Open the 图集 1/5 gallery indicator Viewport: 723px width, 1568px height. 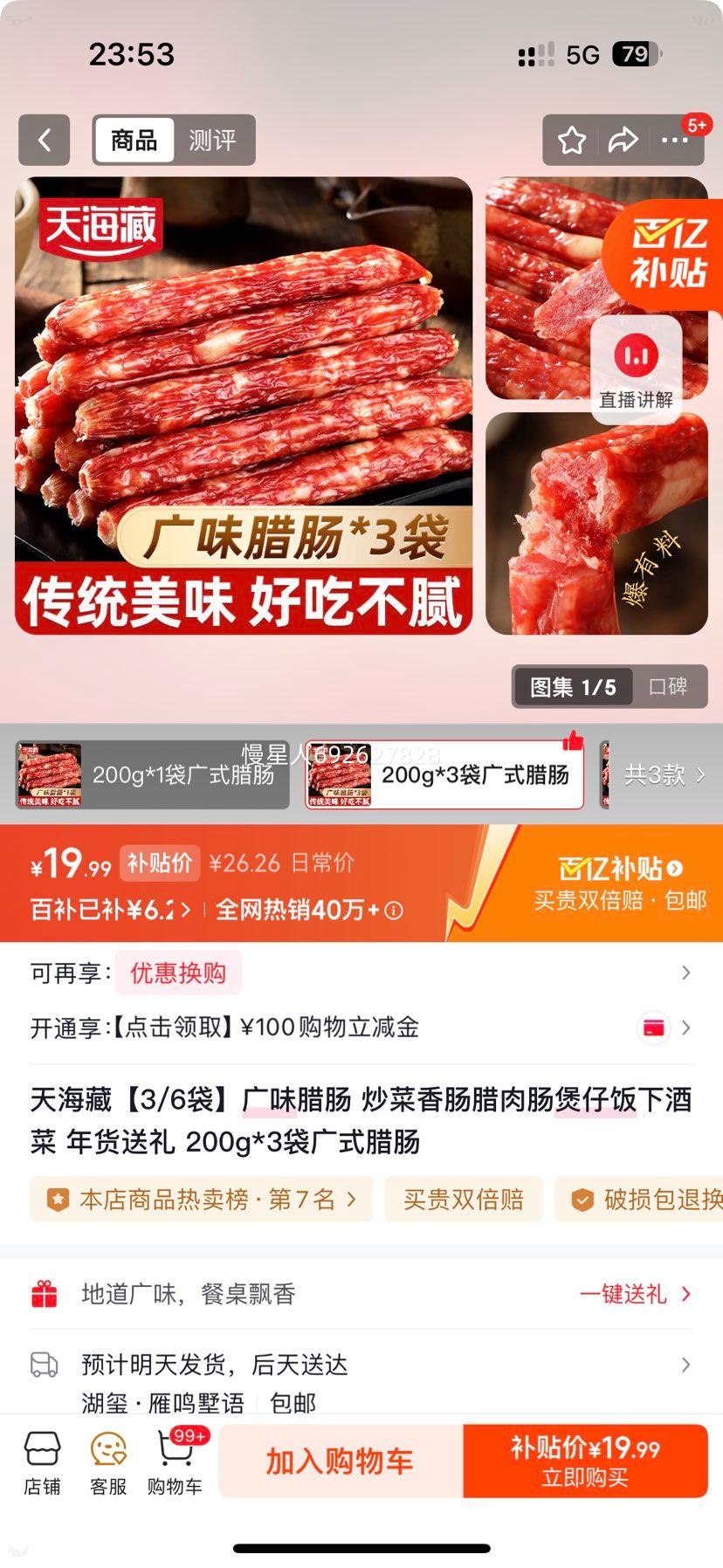click(x=572, y=687)
